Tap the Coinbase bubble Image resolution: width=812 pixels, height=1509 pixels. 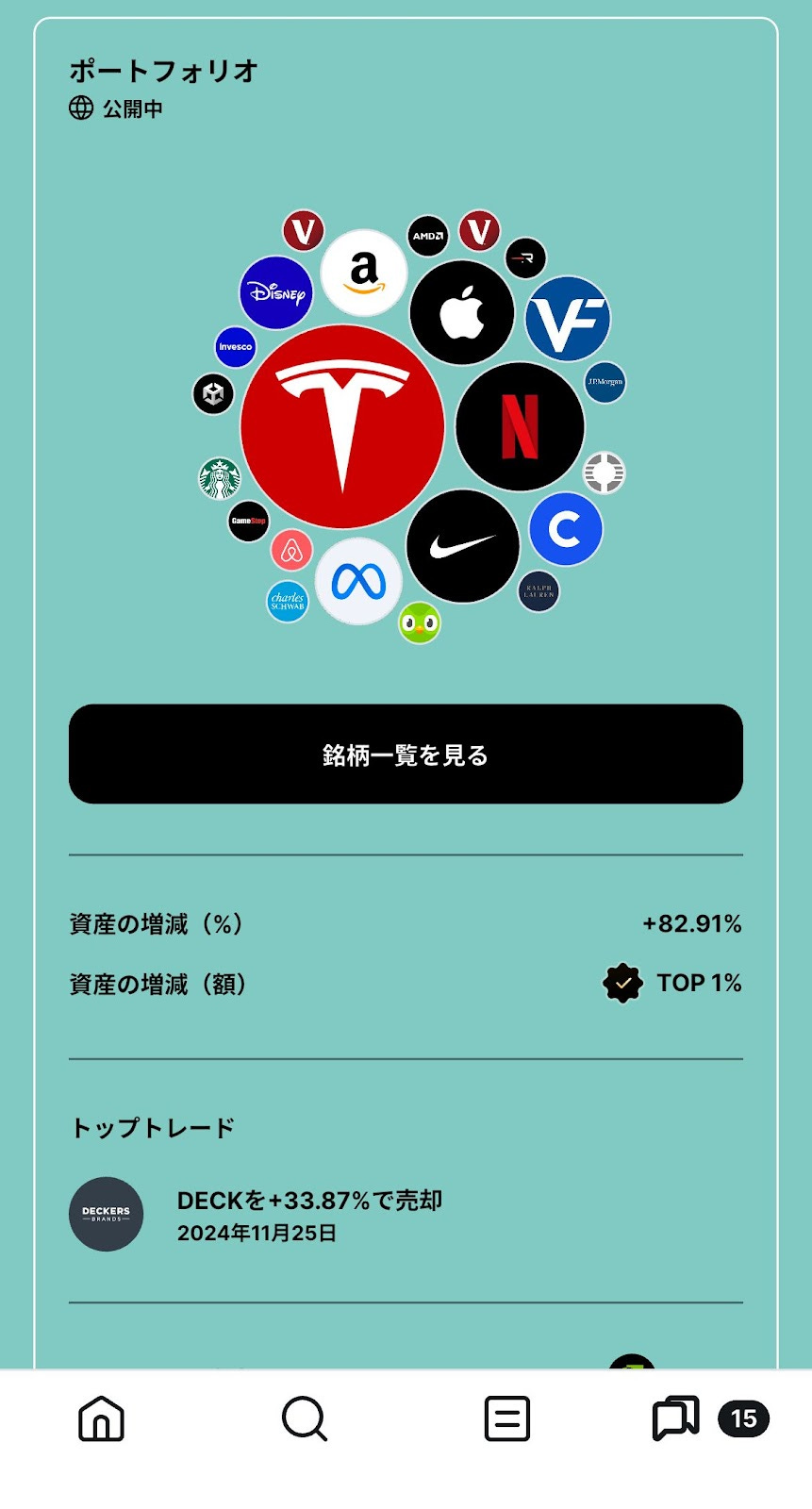[567, 530]
